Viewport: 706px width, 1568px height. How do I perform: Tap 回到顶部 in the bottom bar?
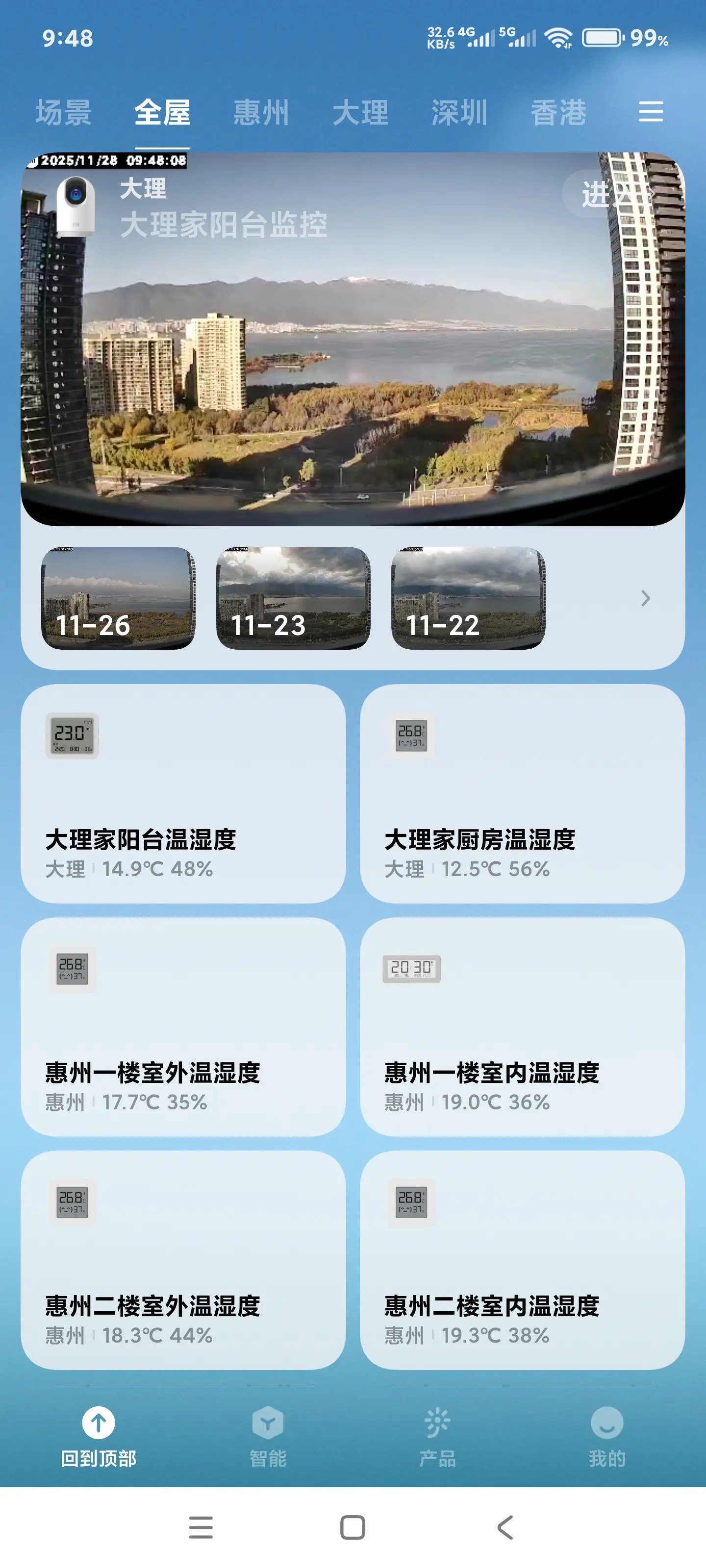99,1436
